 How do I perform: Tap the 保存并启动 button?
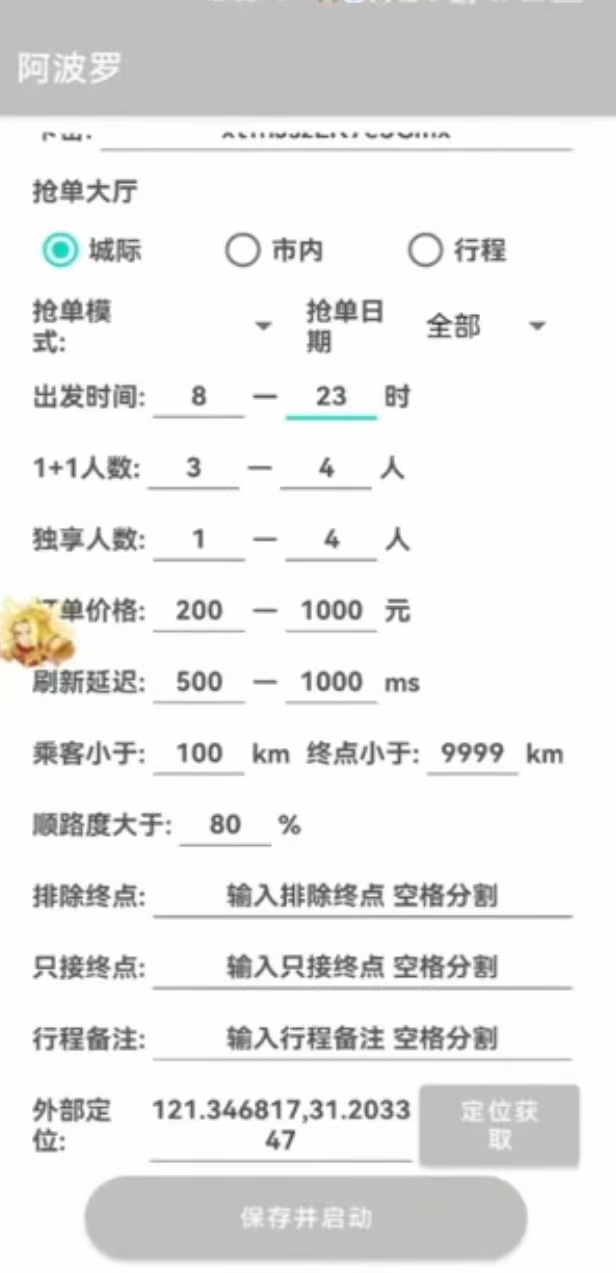click(x=306, y=1218)
